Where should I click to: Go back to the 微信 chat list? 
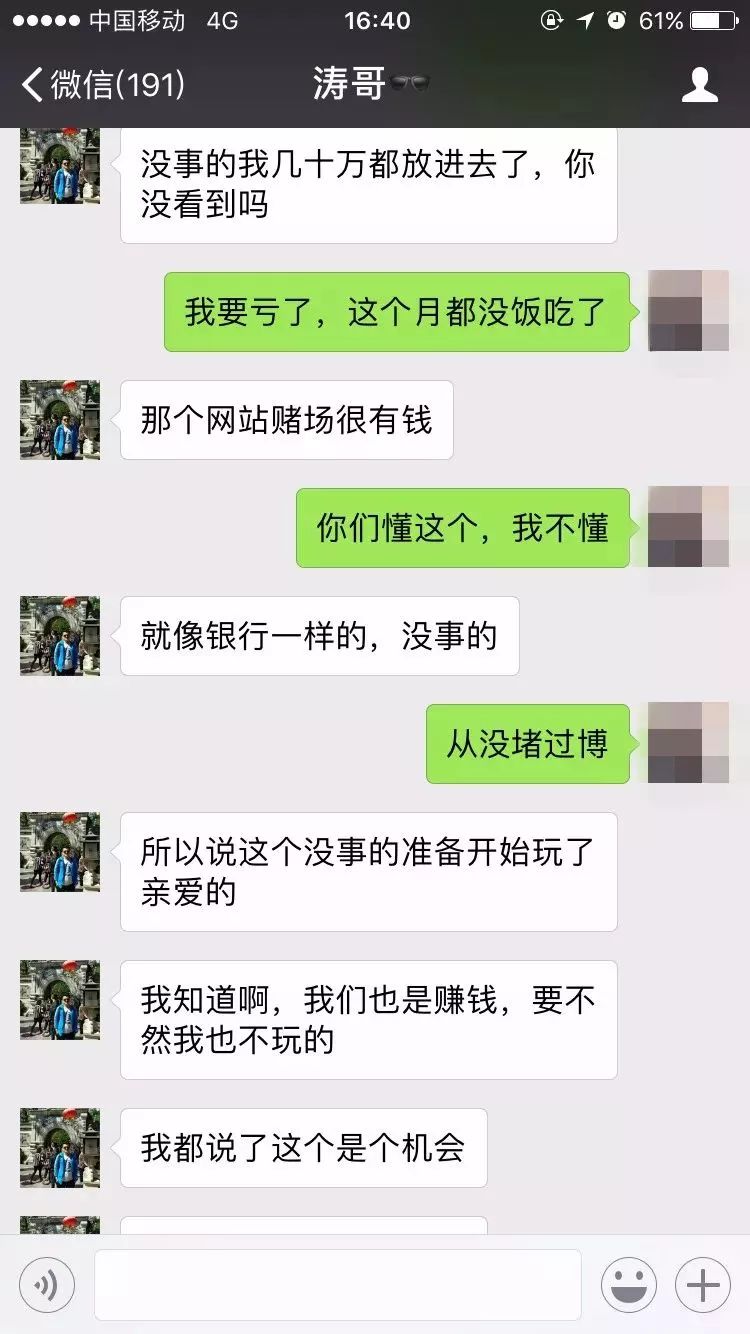100,85
